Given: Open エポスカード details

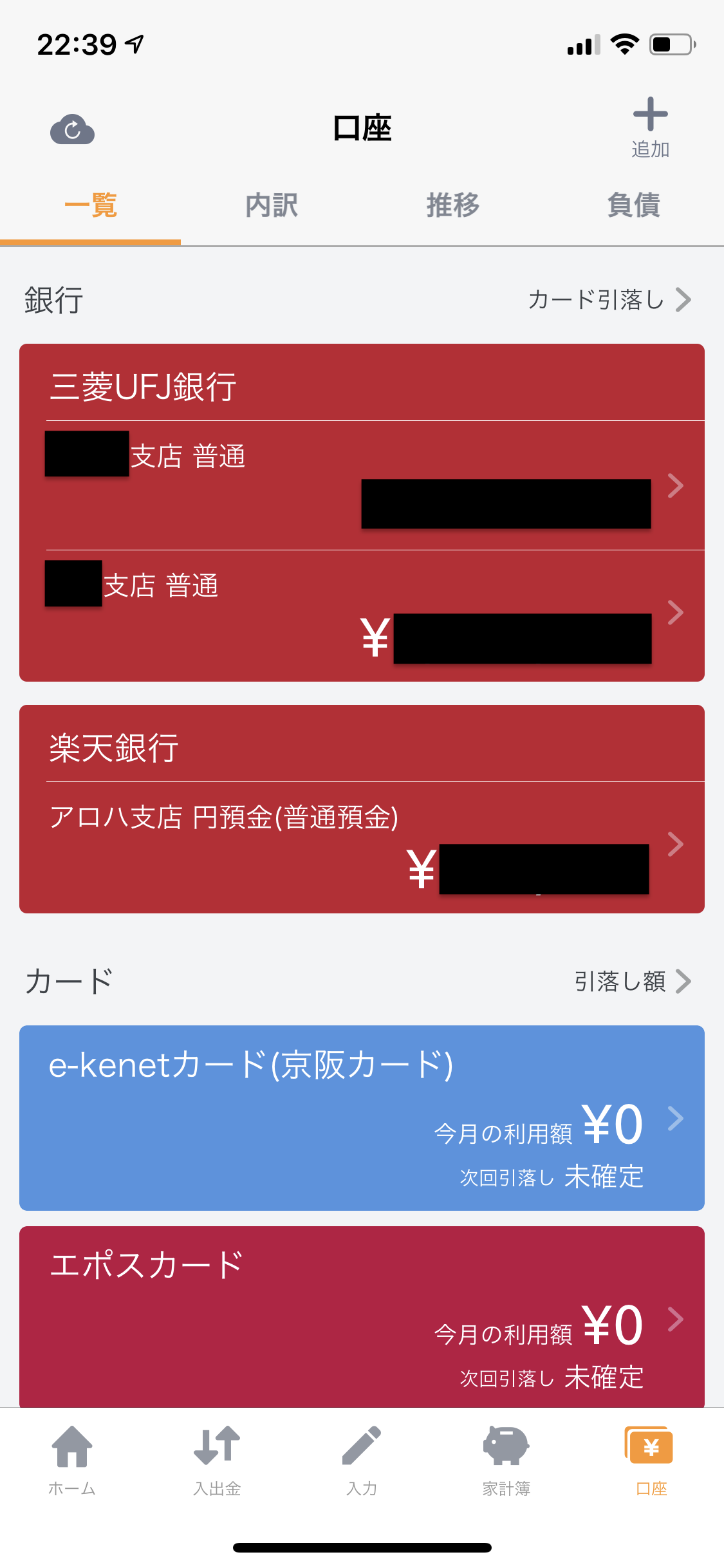Looking at the screenshot, I should 362,1316.
